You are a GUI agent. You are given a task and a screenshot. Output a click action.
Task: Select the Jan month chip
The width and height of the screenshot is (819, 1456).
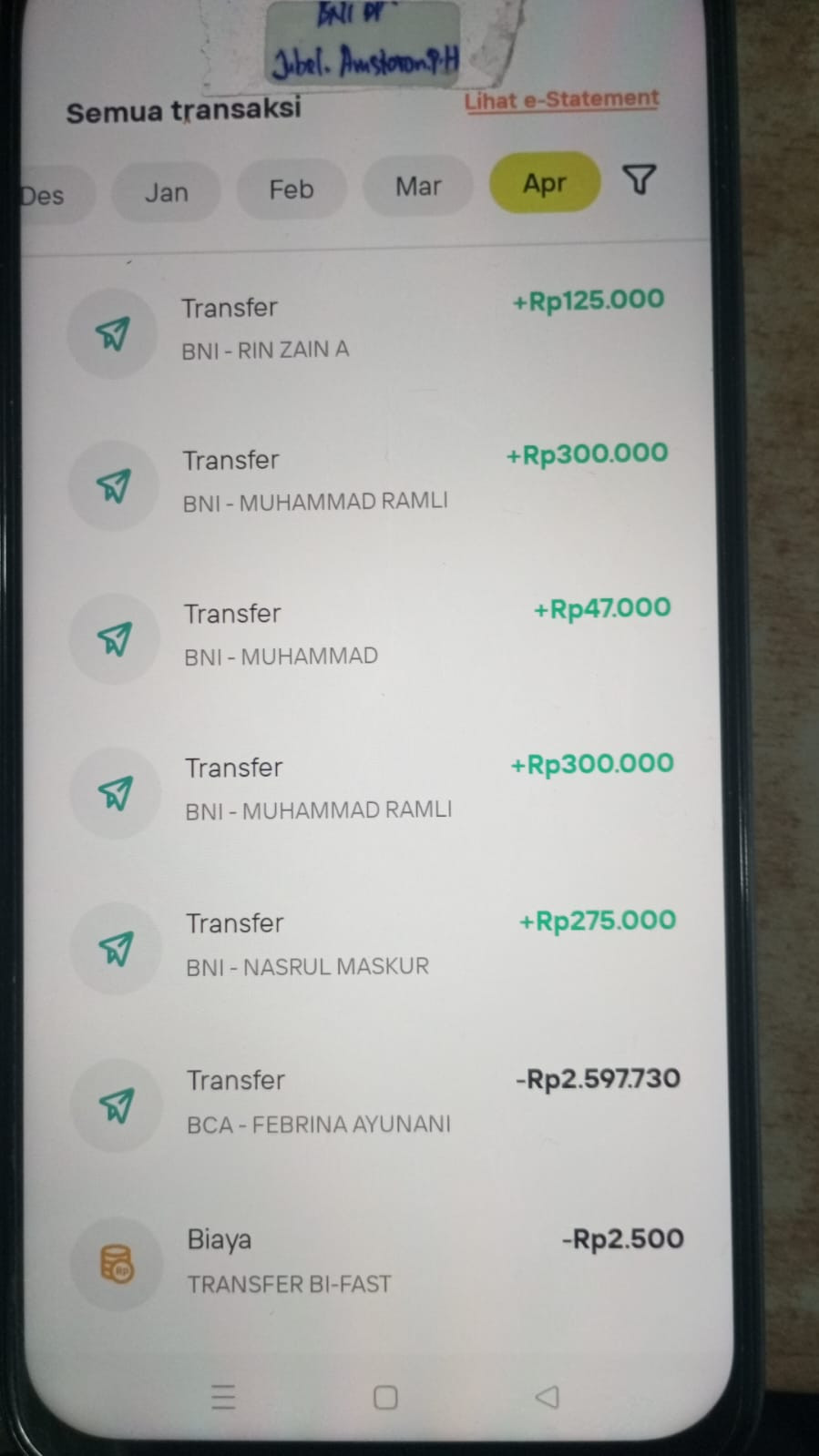click(x=166, y=192)
